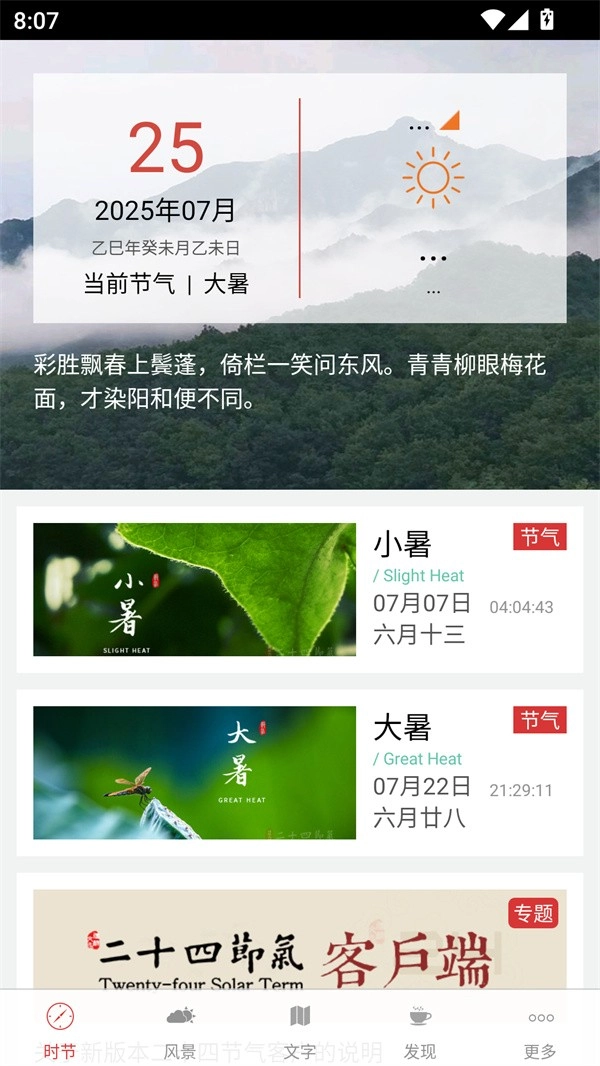Select the 时节 tab
Viewport: 600px width, 1066px height.
pos(60,1030)
